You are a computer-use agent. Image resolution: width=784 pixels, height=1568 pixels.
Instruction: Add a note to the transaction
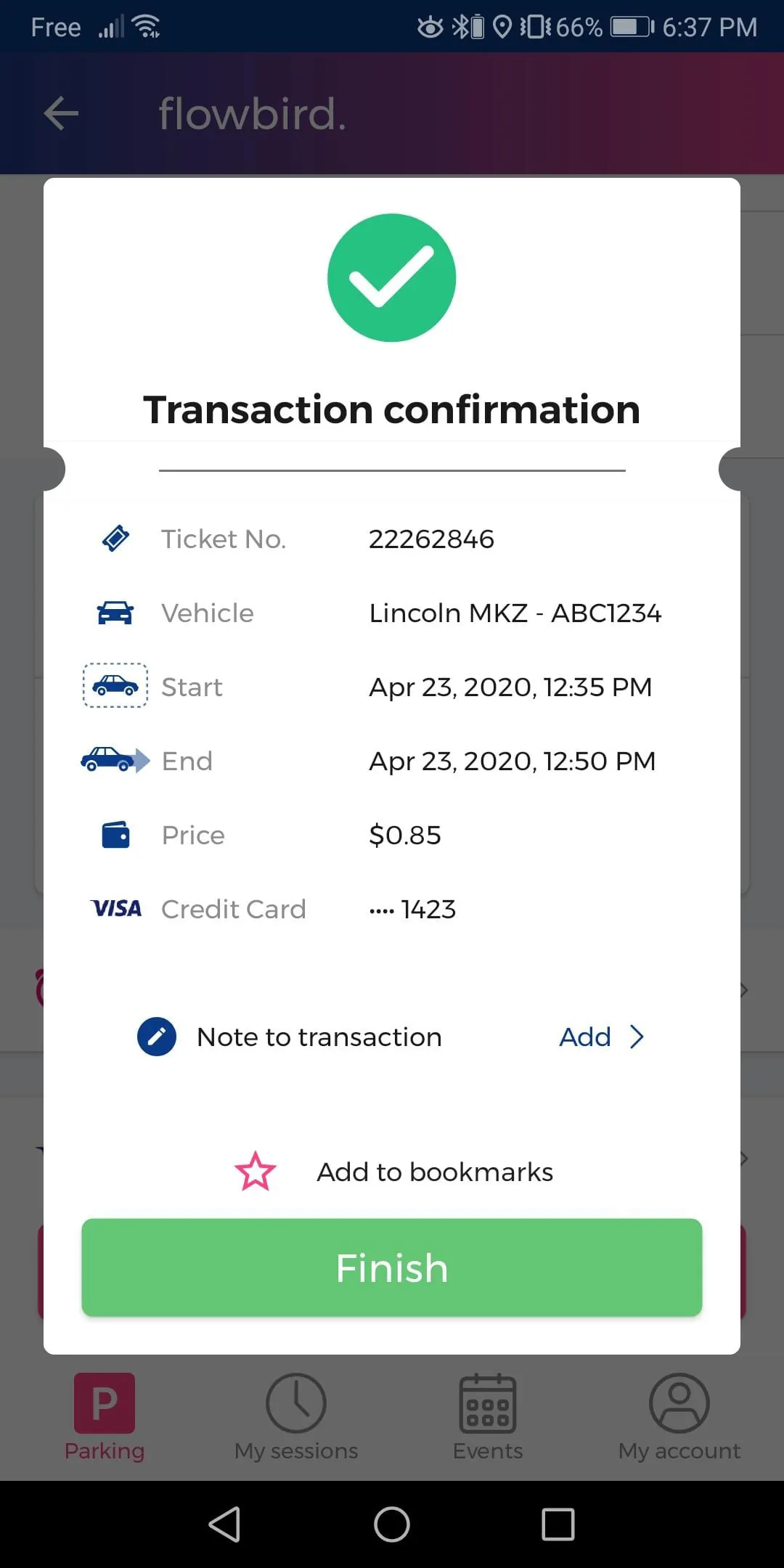click(600, 1037)
